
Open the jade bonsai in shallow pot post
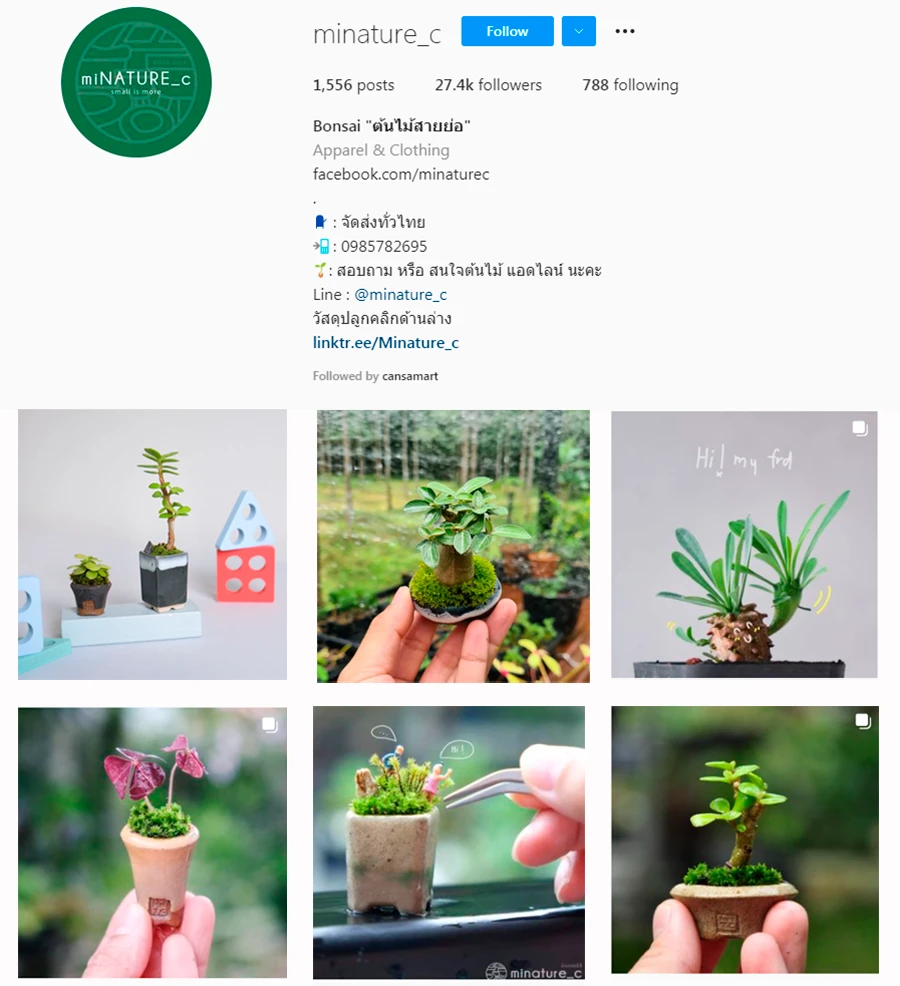(744, 840)
